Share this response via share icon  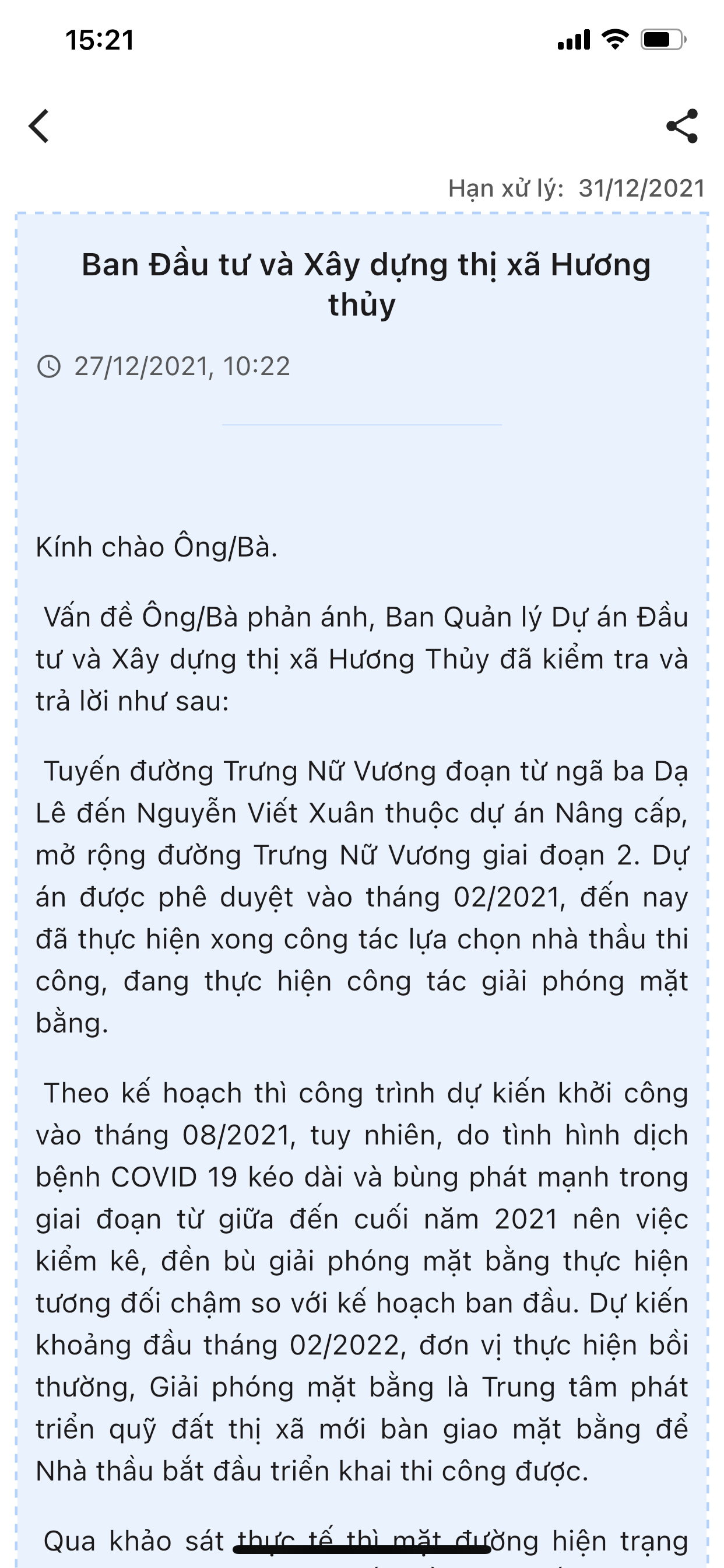(x=682, y=126)
